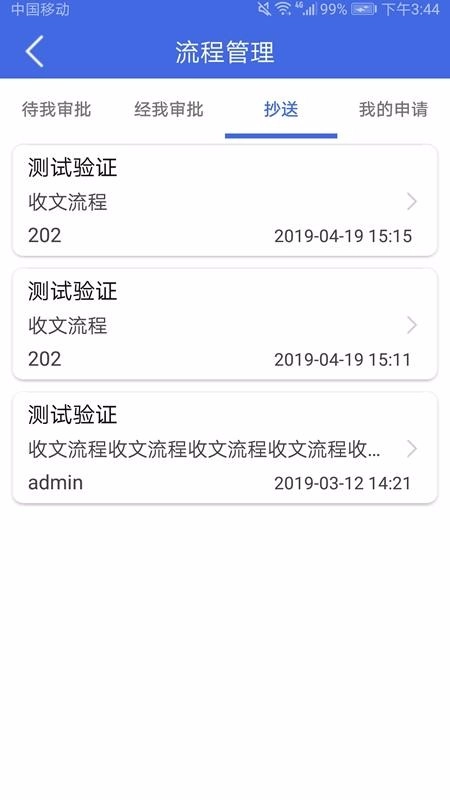Image resolution: width=450 pixels, height=800 pixels.
Task: Switch to the 待我审批 tab
Action: [x=56, y=109]
